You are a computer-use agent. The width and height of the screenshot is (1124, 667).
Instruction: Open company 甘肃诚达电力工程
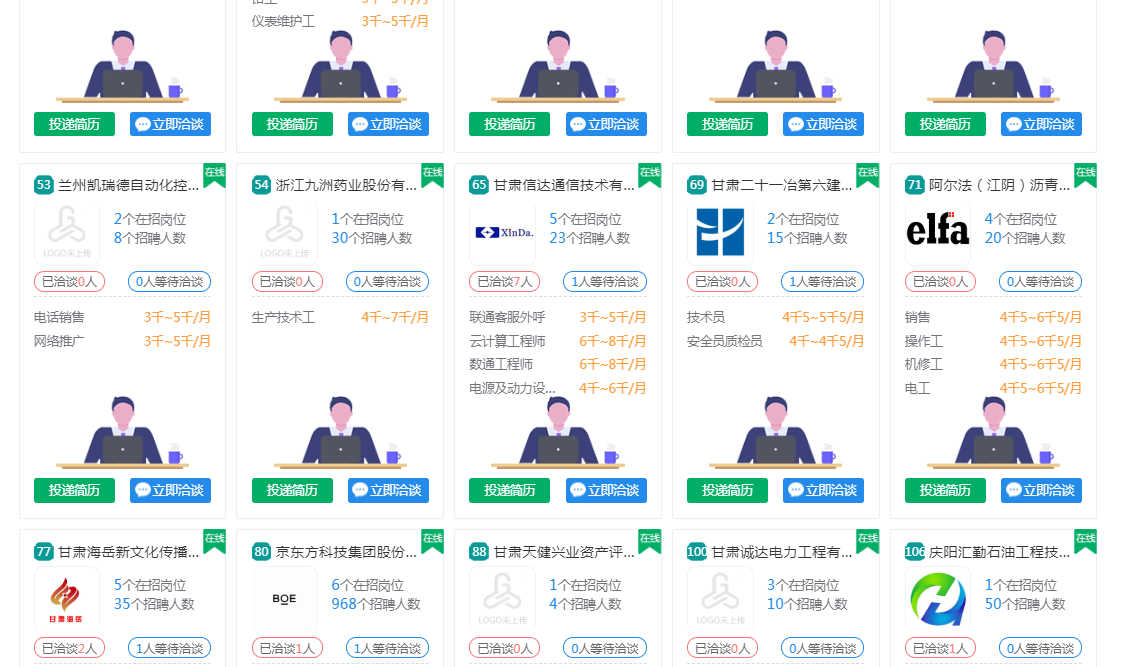(x=782, y=551)
